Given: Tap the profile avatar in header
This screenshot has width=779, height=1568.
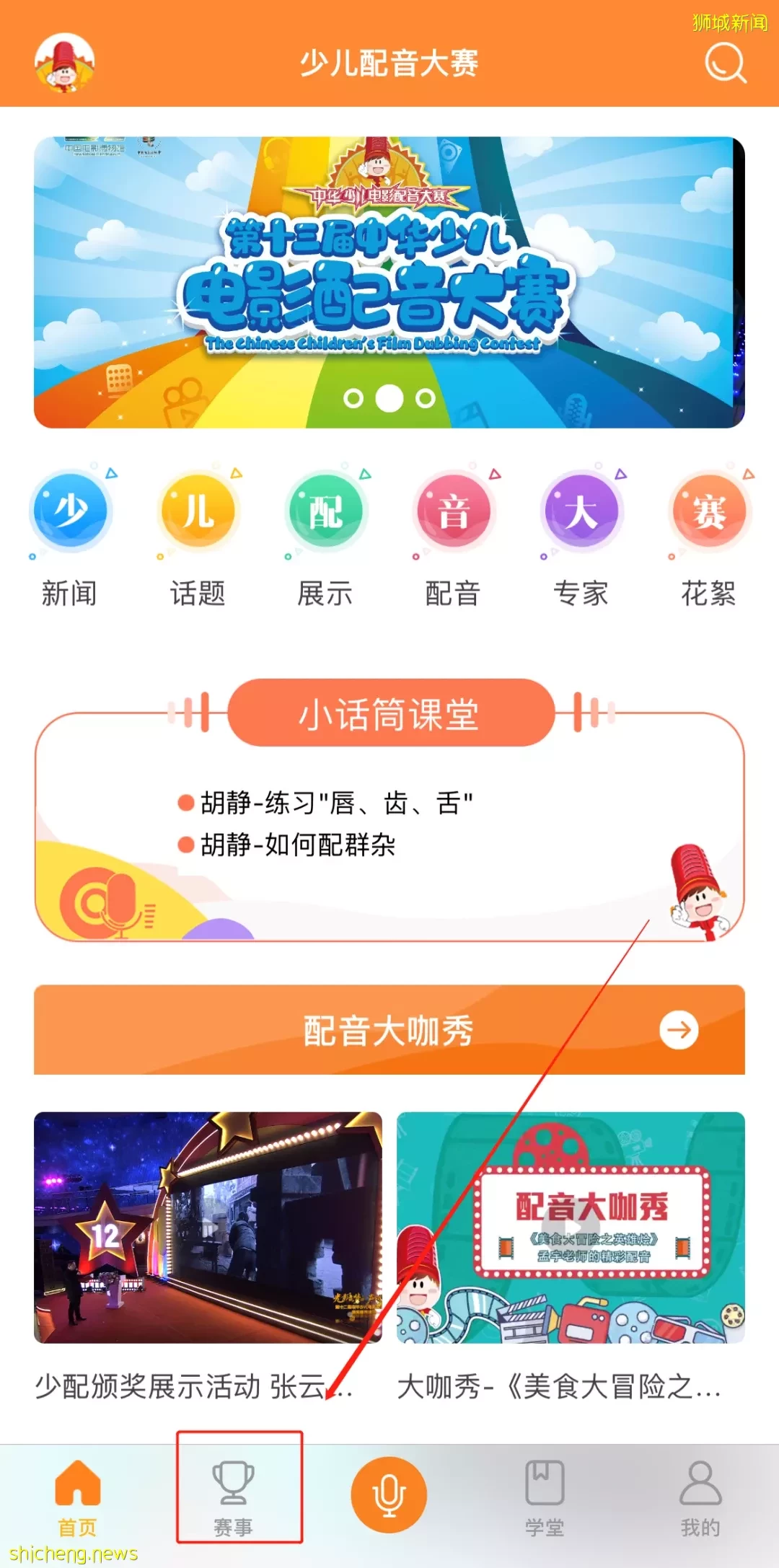Looking at the screenshot, I should tap(65, 63).
